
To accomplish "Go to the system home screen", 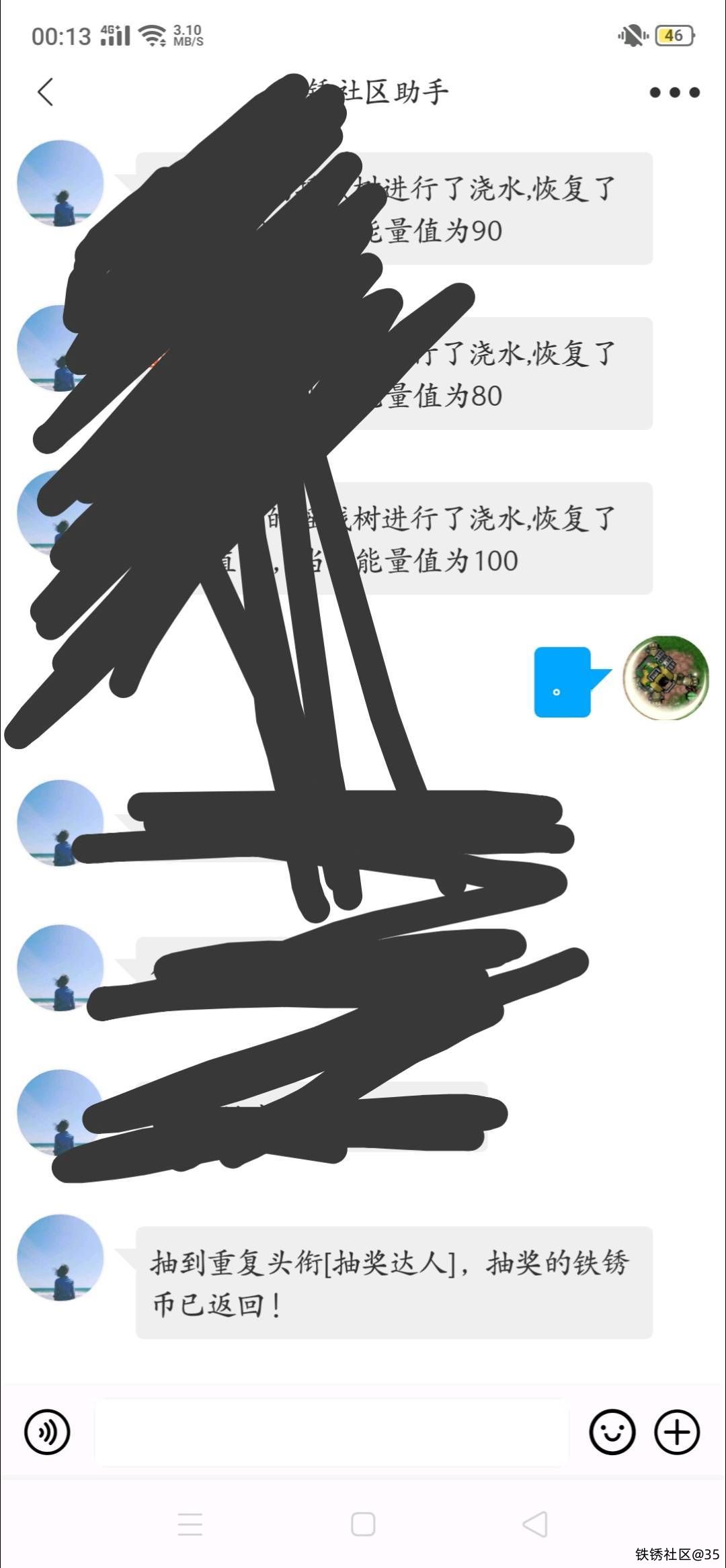I will 363,1524.
